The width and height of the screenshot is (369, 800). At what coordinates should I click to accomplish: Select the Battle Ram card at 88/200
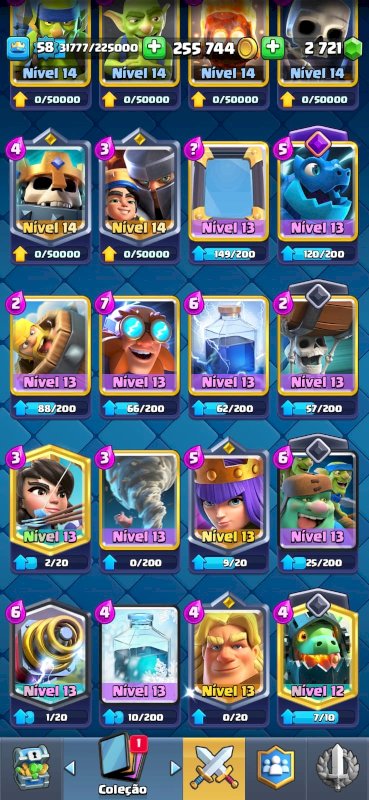51,356
